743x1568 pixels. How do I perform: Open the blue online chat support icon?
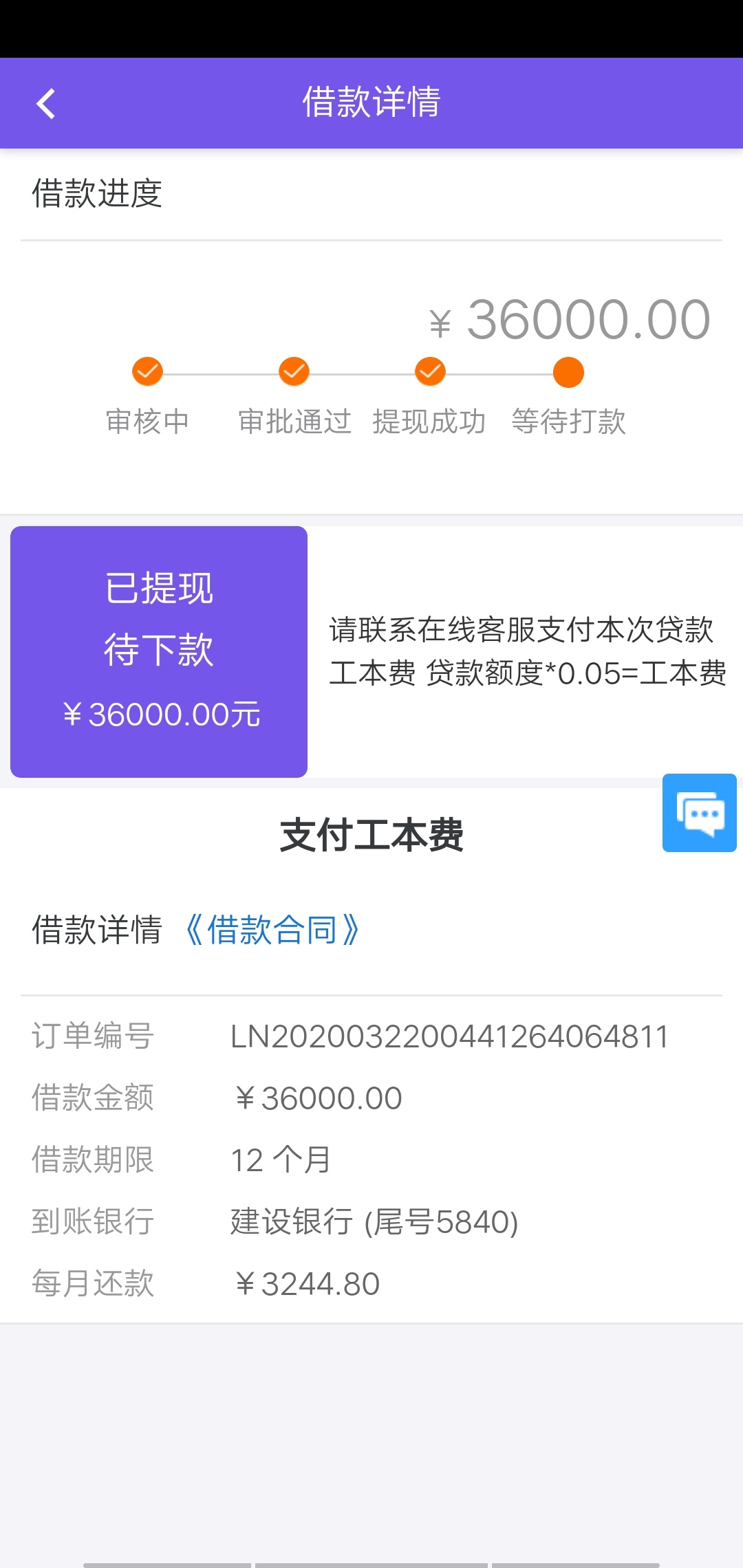[699, 813]
